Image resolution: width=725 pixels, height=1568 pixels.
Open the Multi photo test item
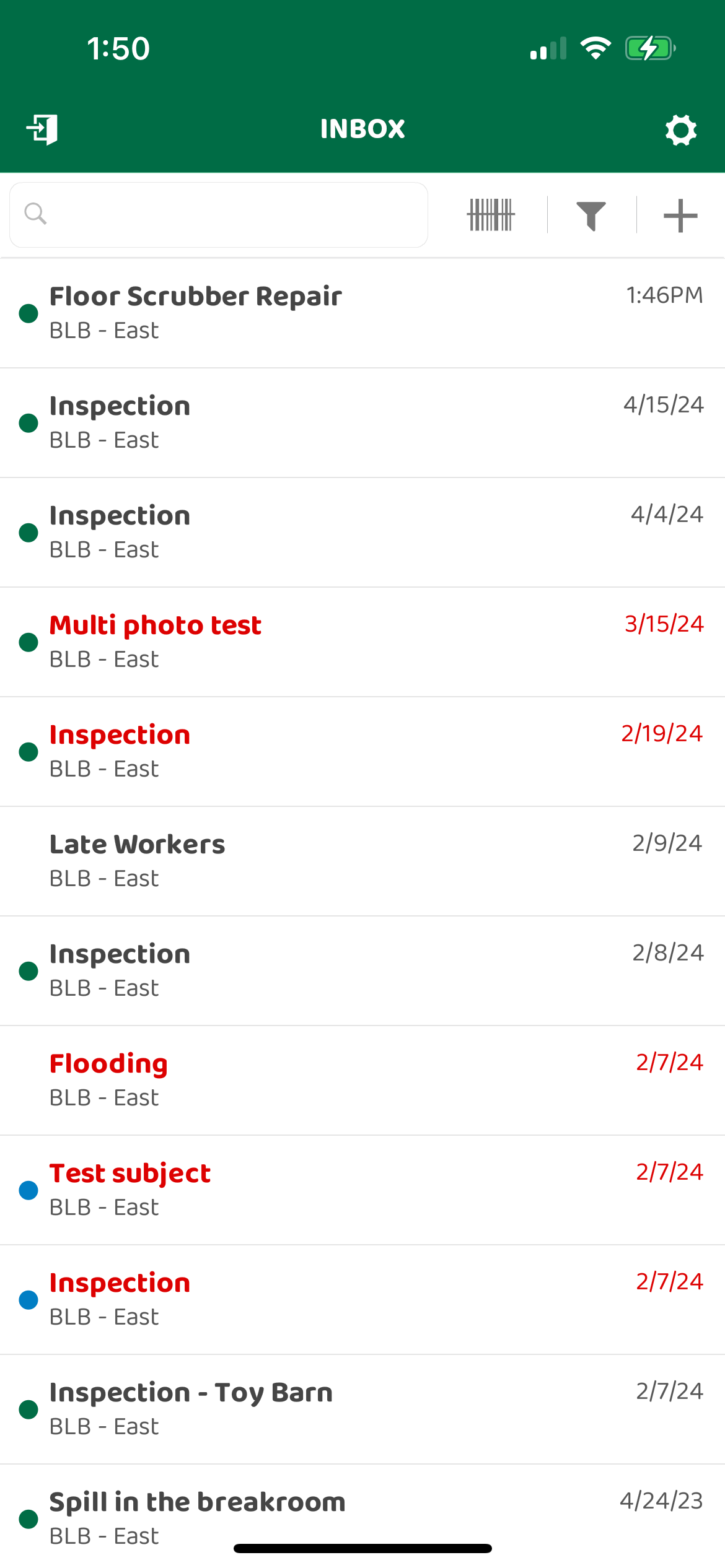pyautogui.click(x=362, y=642)
